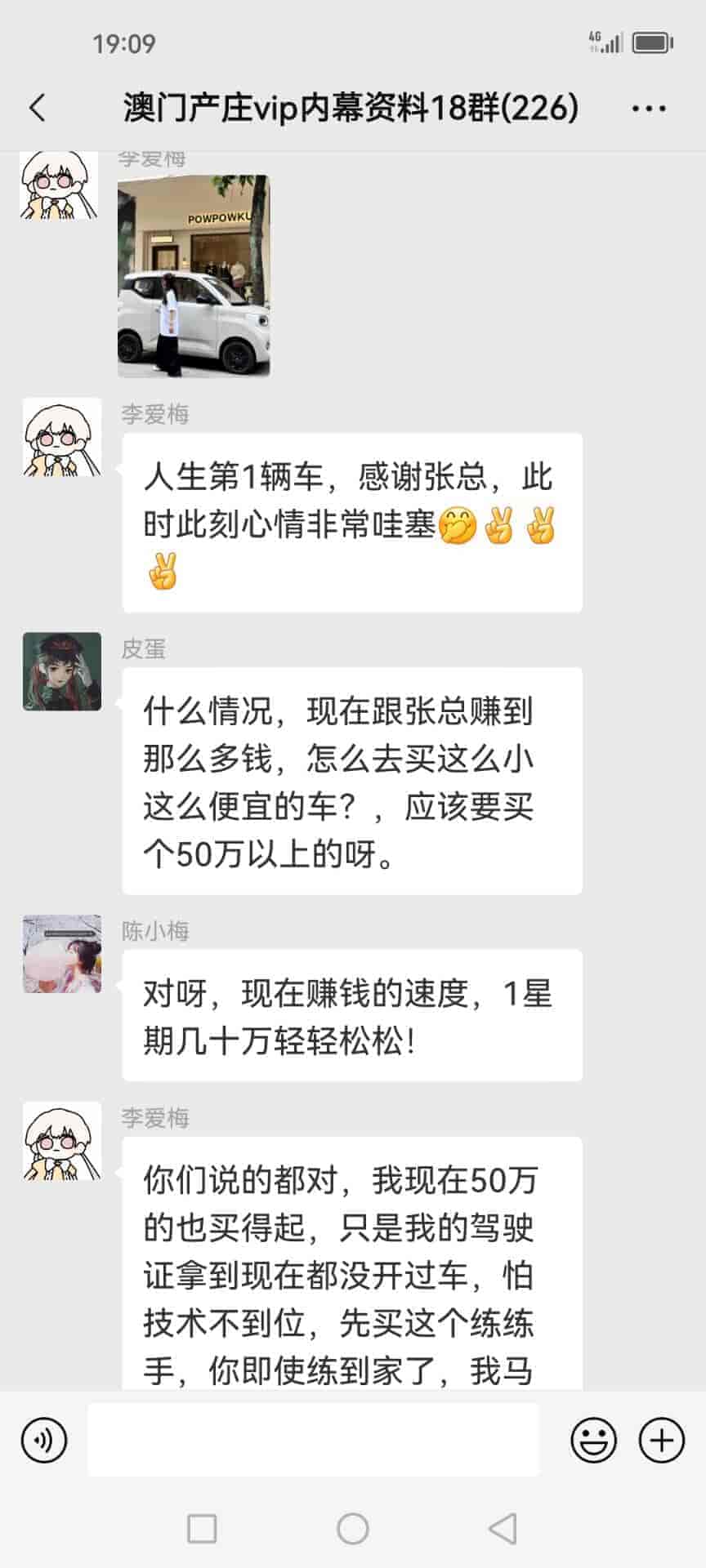706x1568 pixels.
Task: Open the emoji sticker panel
Action: pyautogui.click(x=594, y=1440)
